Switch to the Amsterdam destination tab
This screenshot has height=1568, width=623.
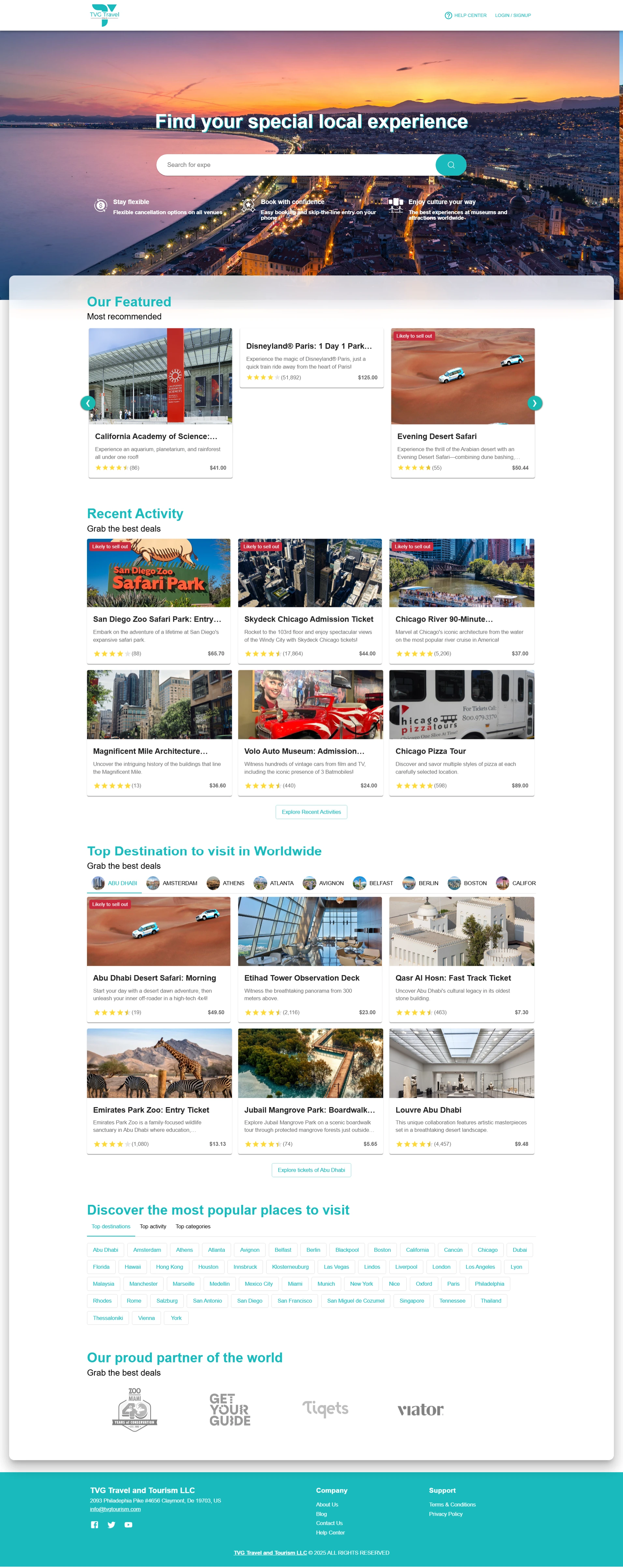click(x=172, y=883)
